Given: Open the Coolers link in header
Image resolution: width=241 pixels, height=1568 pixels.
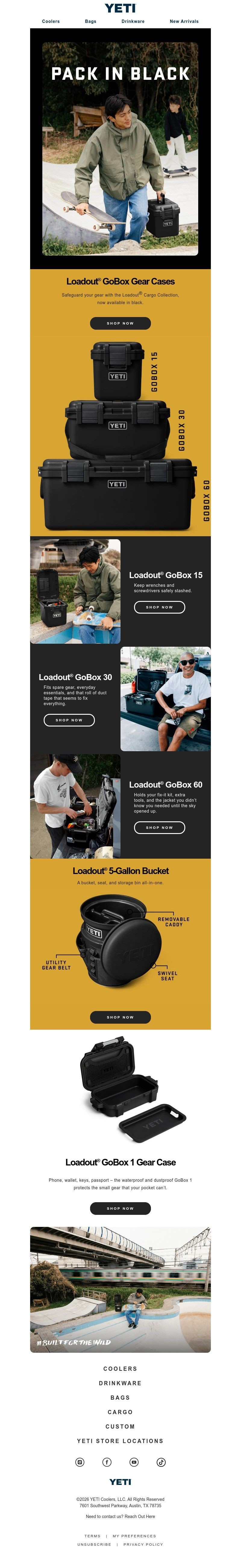Looking at the screenshot, I should click(x=51, y=21).
